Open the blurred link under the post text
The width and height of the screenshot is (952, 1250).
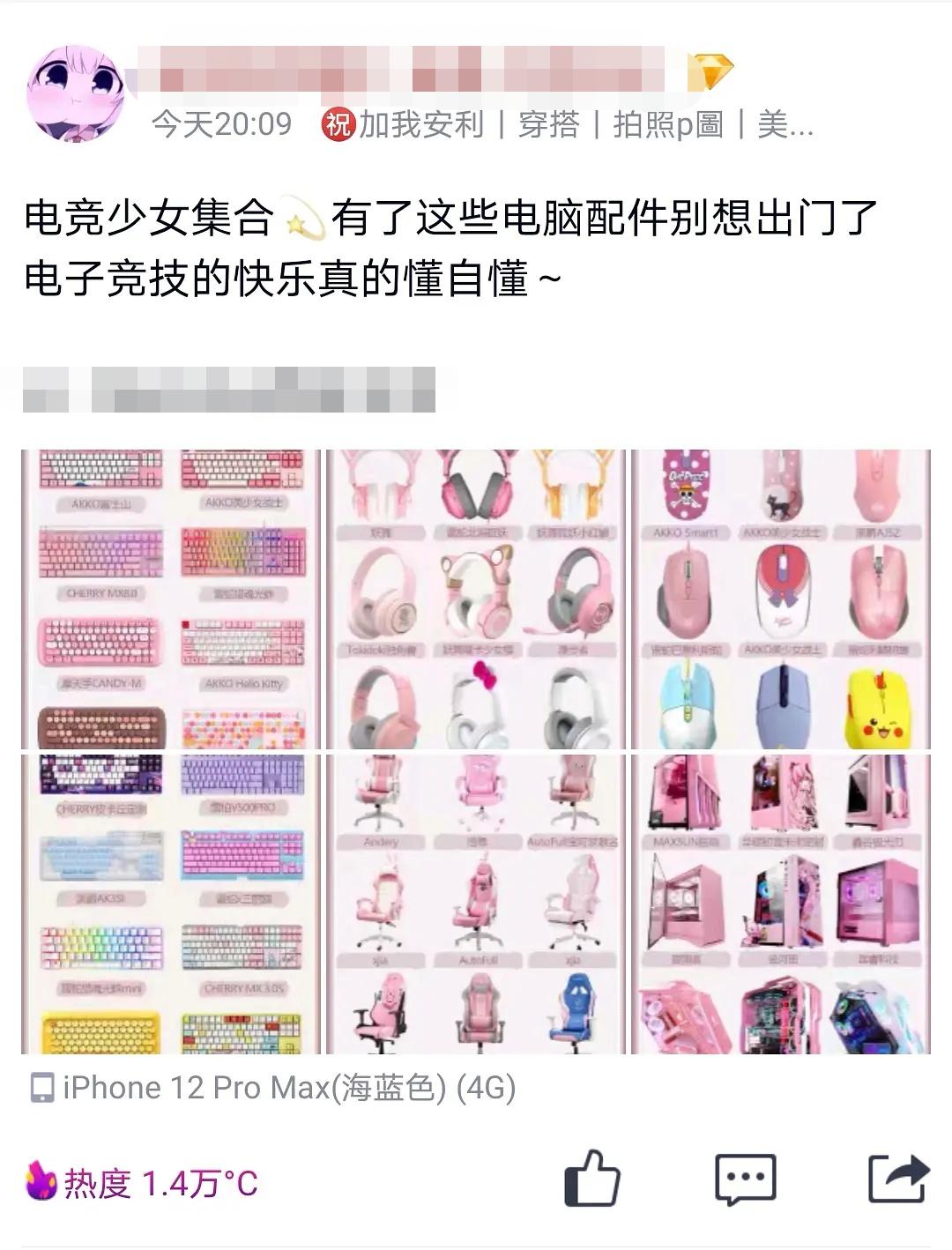[x=229, y=390]
